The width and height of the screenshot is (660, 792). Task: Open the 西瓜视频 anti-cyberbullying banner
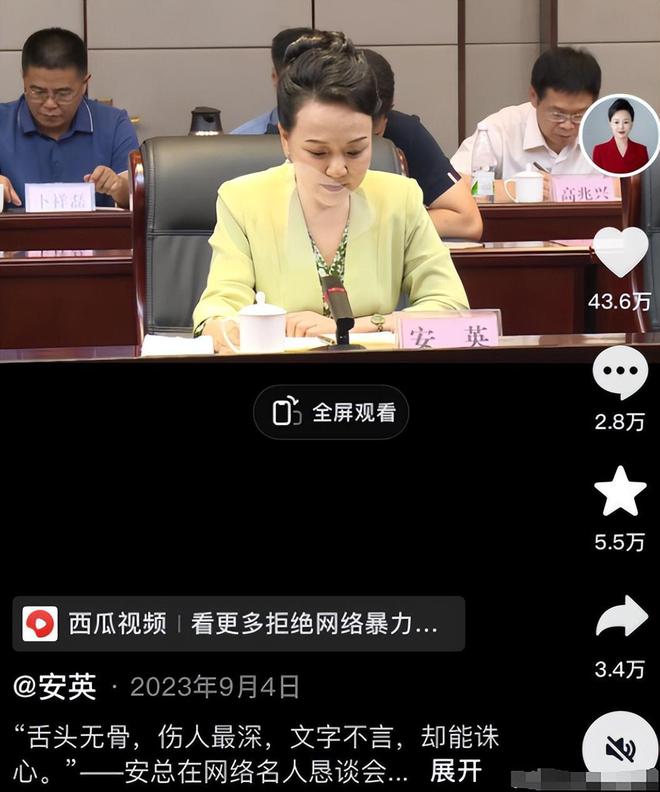pyautogui.click(x=238, y=624)
